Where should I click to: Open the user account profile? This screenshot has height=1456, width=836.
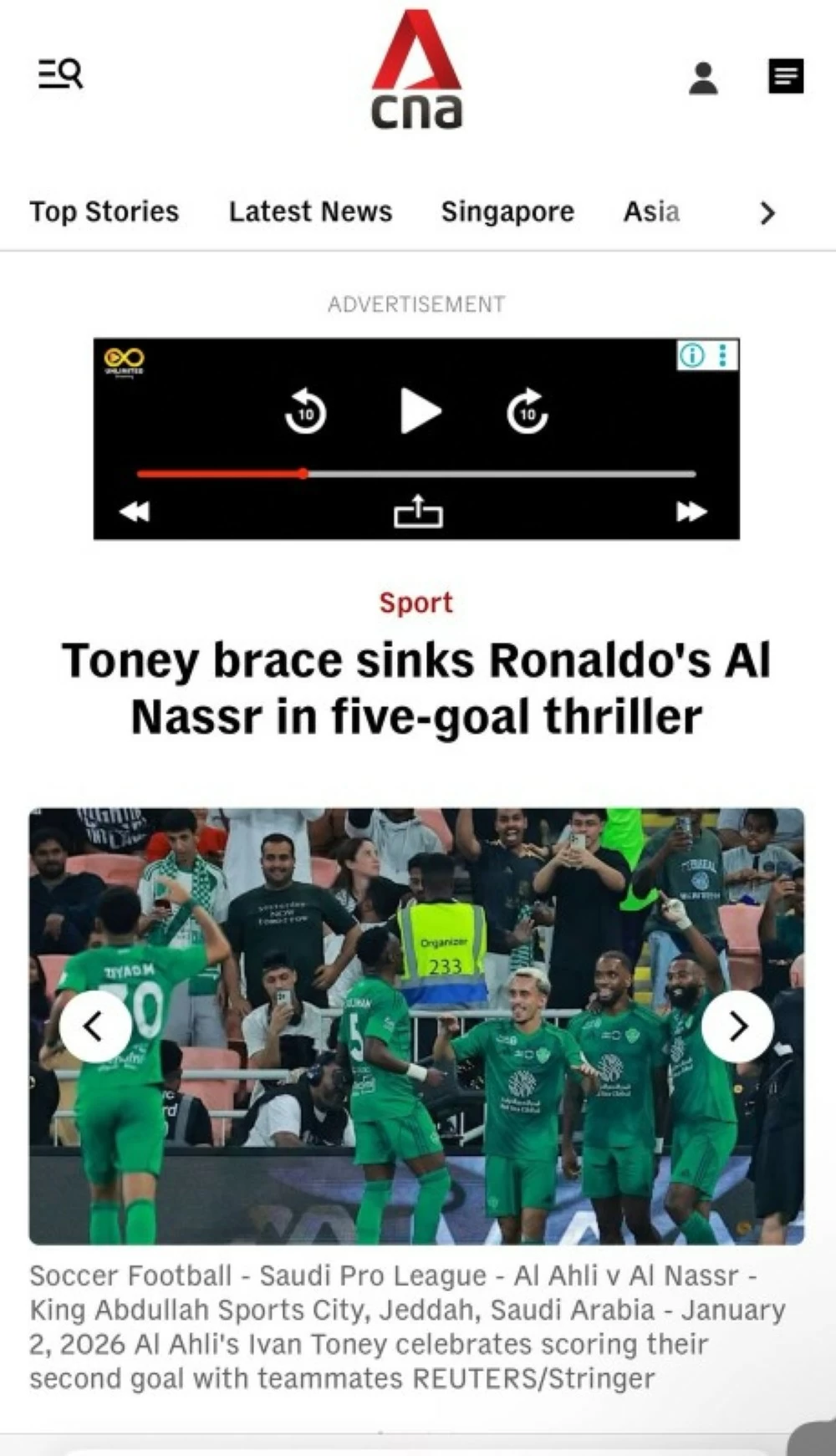click(x=703, y=78)
